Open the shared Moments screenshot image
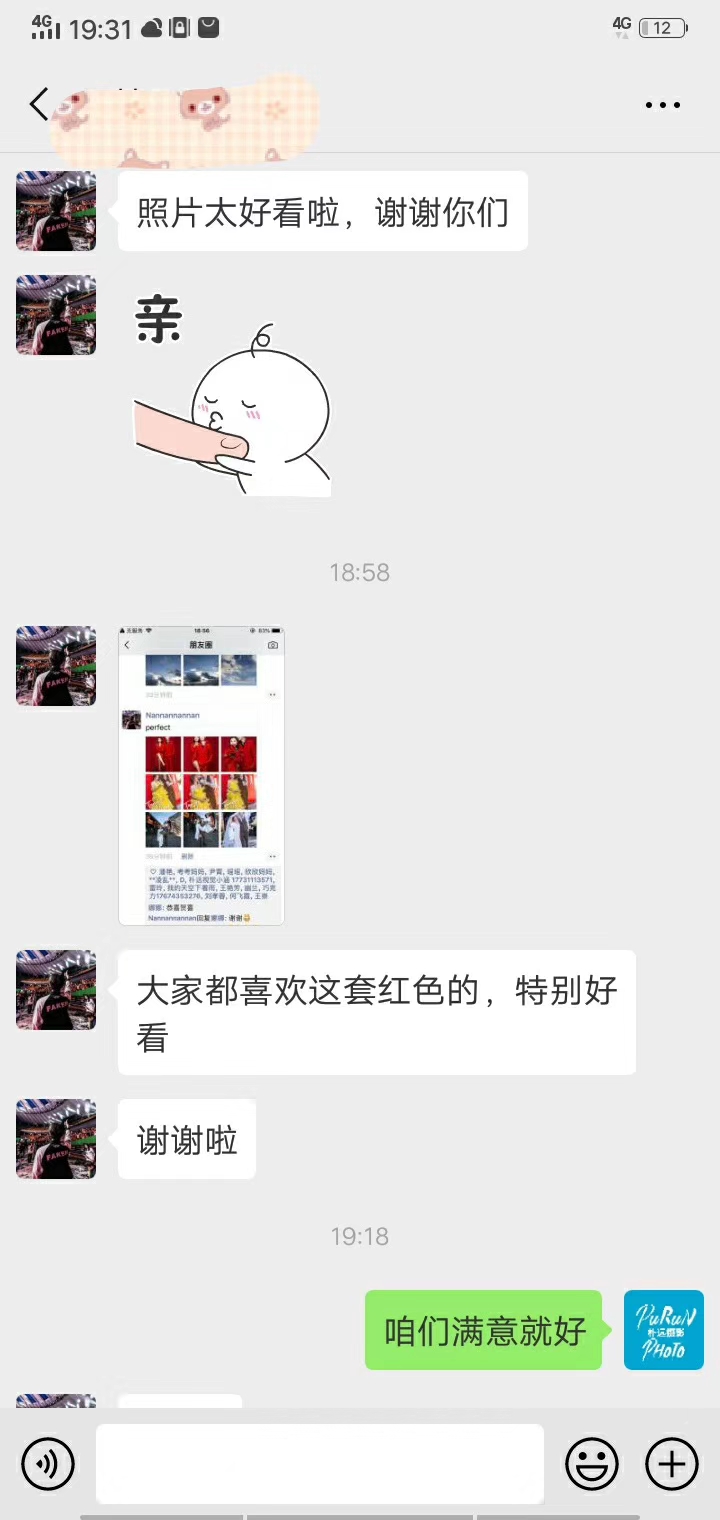This screenshot has width=720, height=1520. point(201,776)
